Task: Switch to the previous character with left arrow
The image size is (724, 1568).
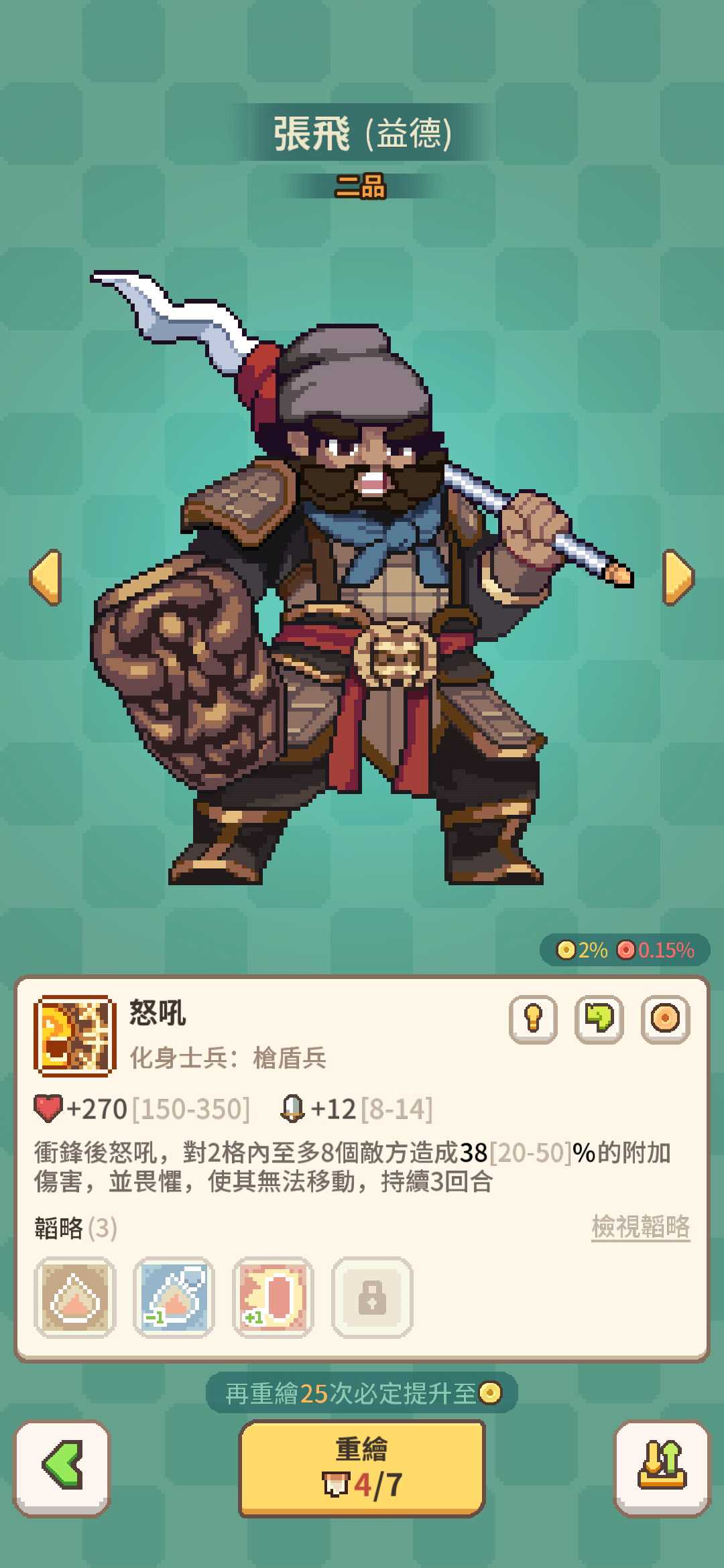Action: click(46, 578)
